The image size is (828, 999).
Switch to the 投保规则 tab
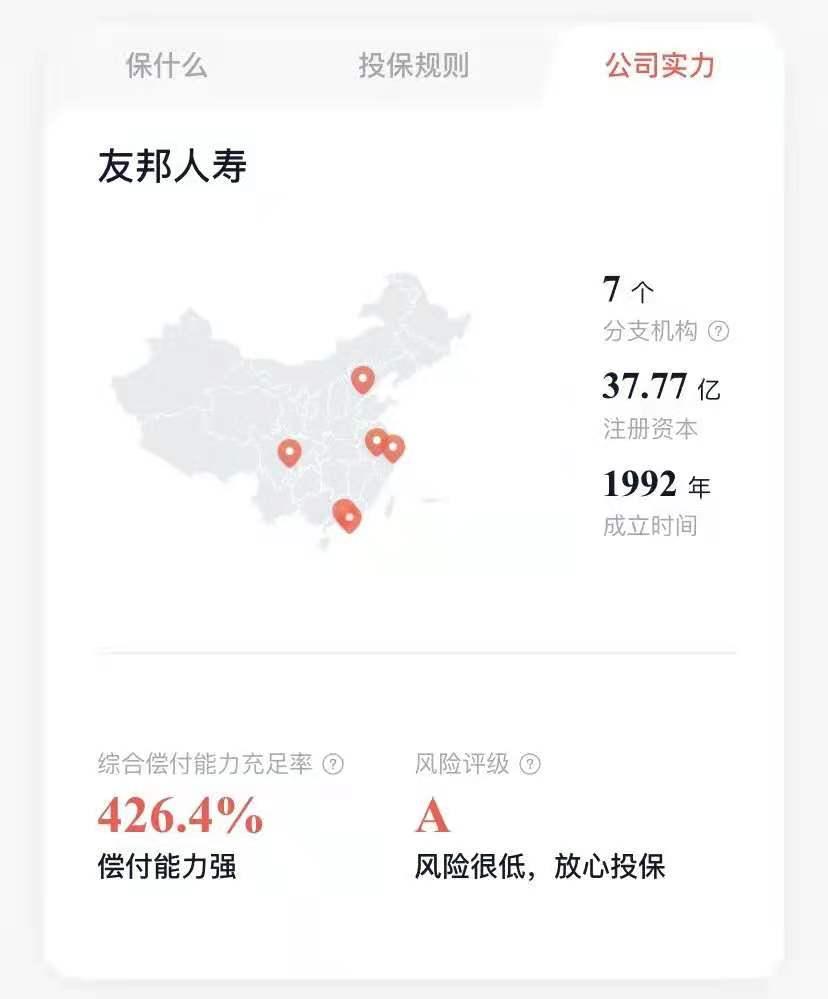414,66
